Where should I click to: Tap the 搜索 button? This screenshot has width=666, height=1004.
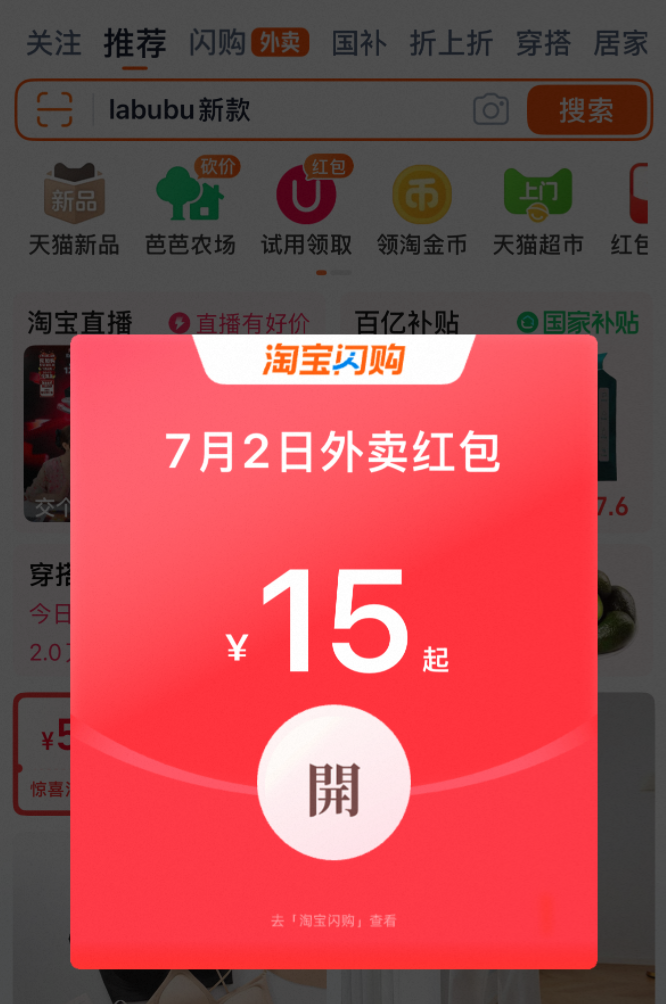pyautogui.click(x=586, y=109)
